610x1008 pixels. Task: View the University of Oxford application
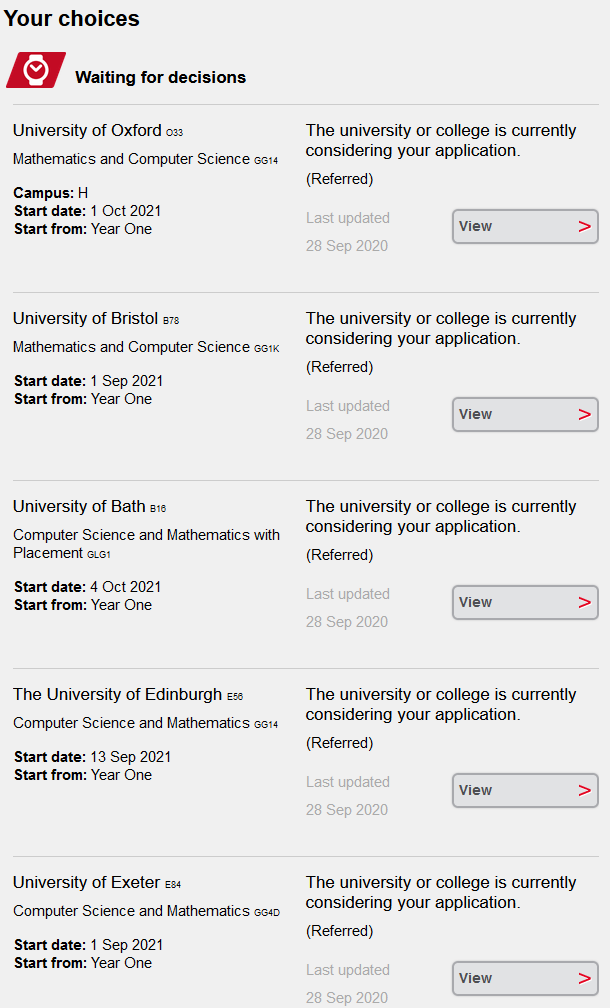(x=525, y=226)
